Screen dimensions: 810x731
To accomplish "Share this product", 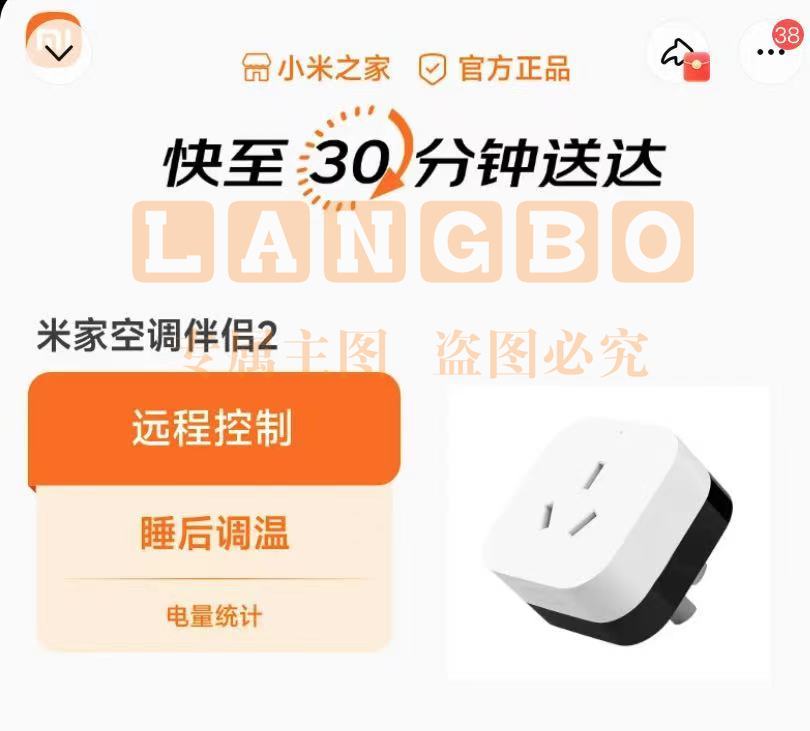I will (x=680, y=51).
